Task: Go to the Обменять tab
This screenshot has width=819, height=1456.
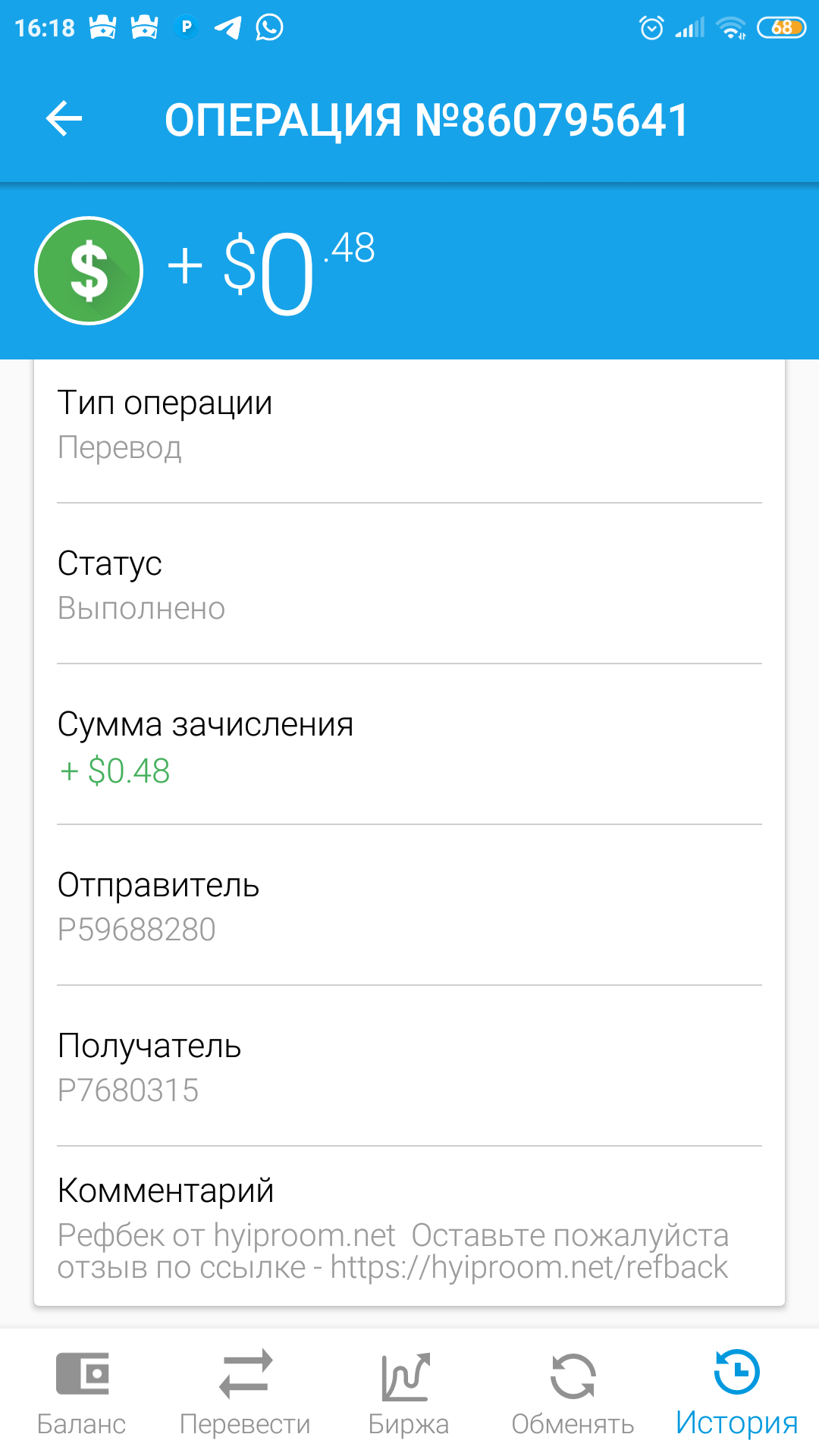Action: [x=573, y=1392]
